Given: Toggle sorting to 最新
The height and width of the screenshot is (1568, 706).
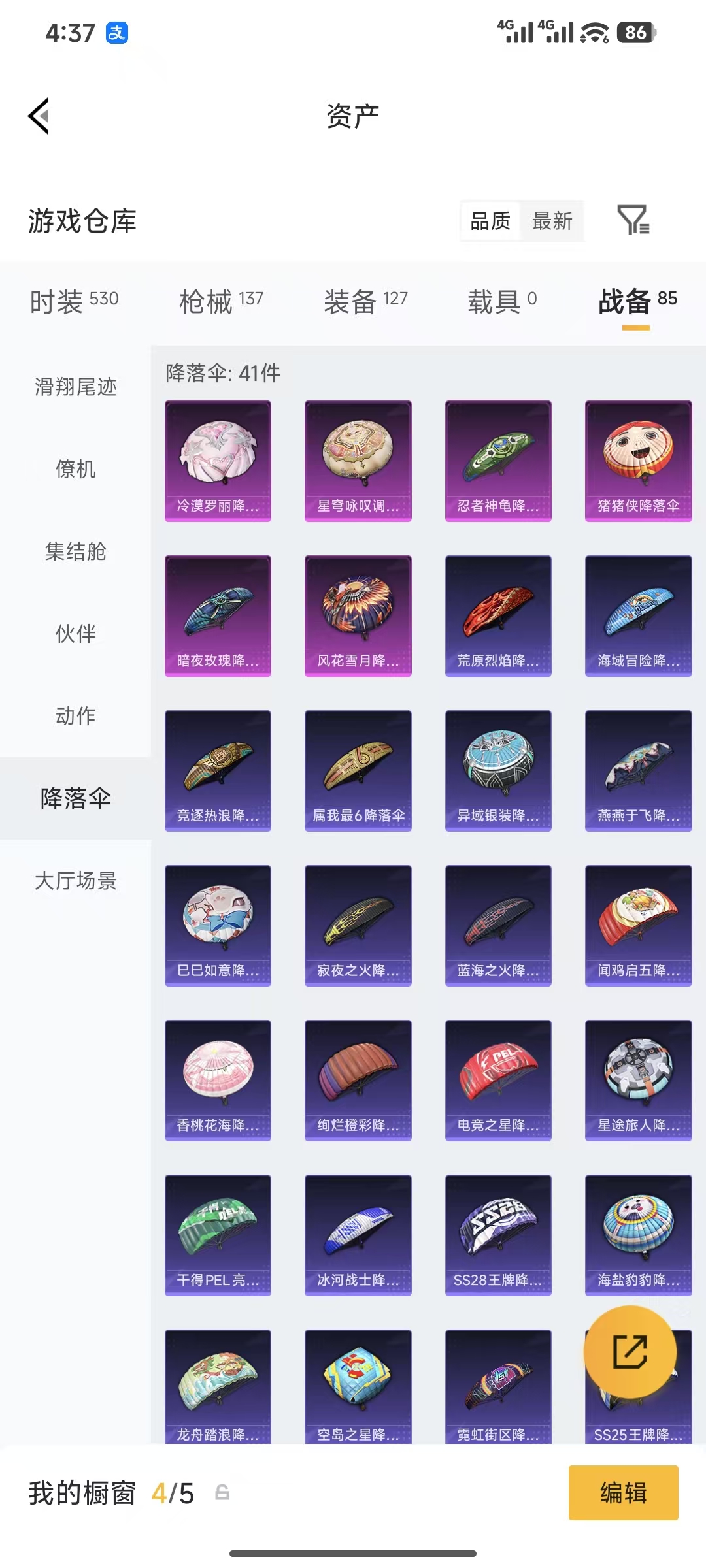Looking at the screenshot, I should pos(552,221).
